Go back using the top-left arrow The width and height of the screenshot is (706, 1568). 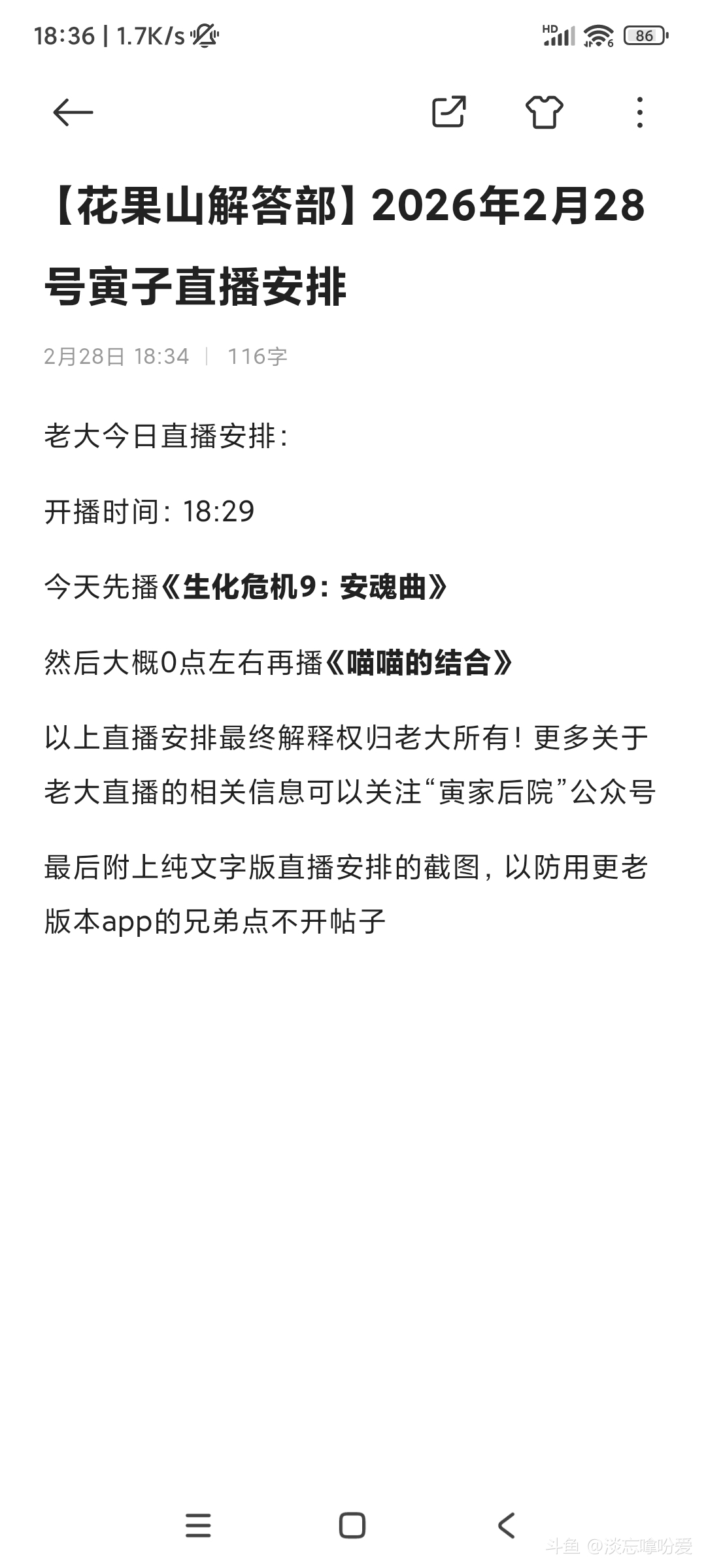point(73,112)
